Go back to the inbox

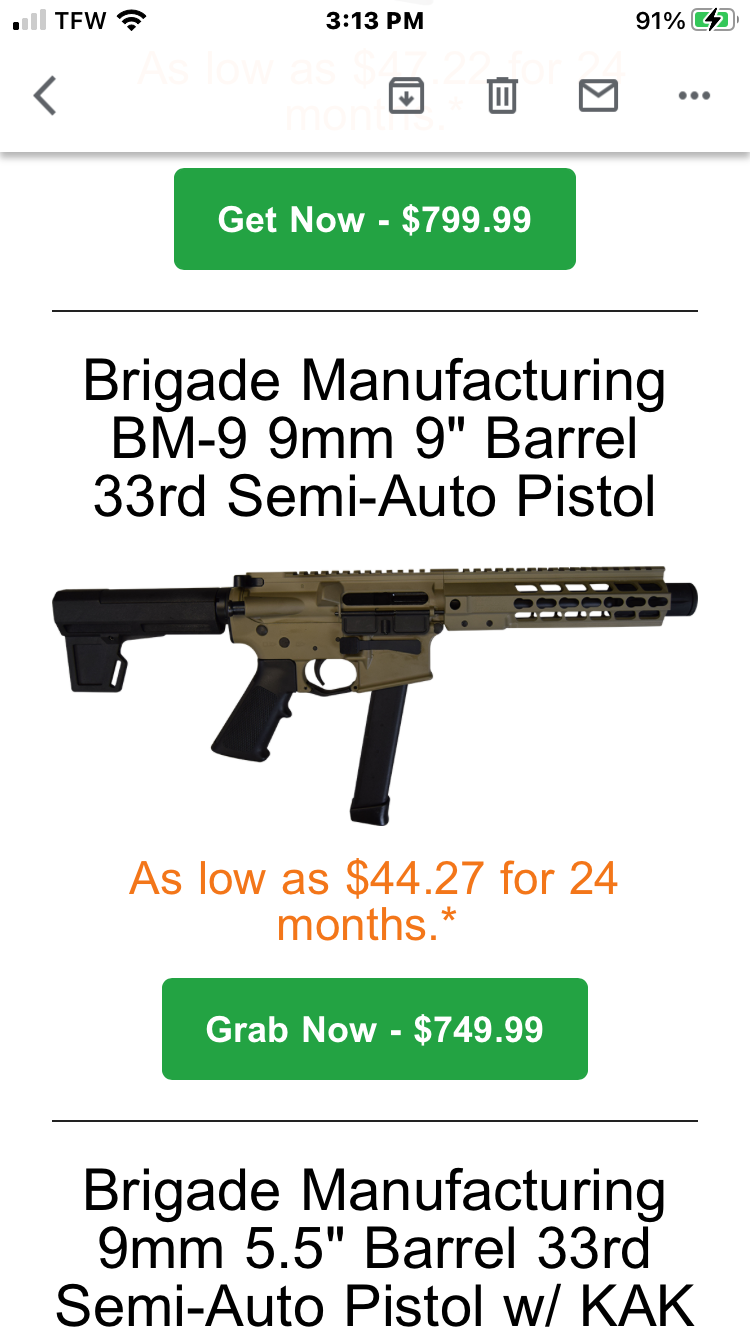coord(45,97)
